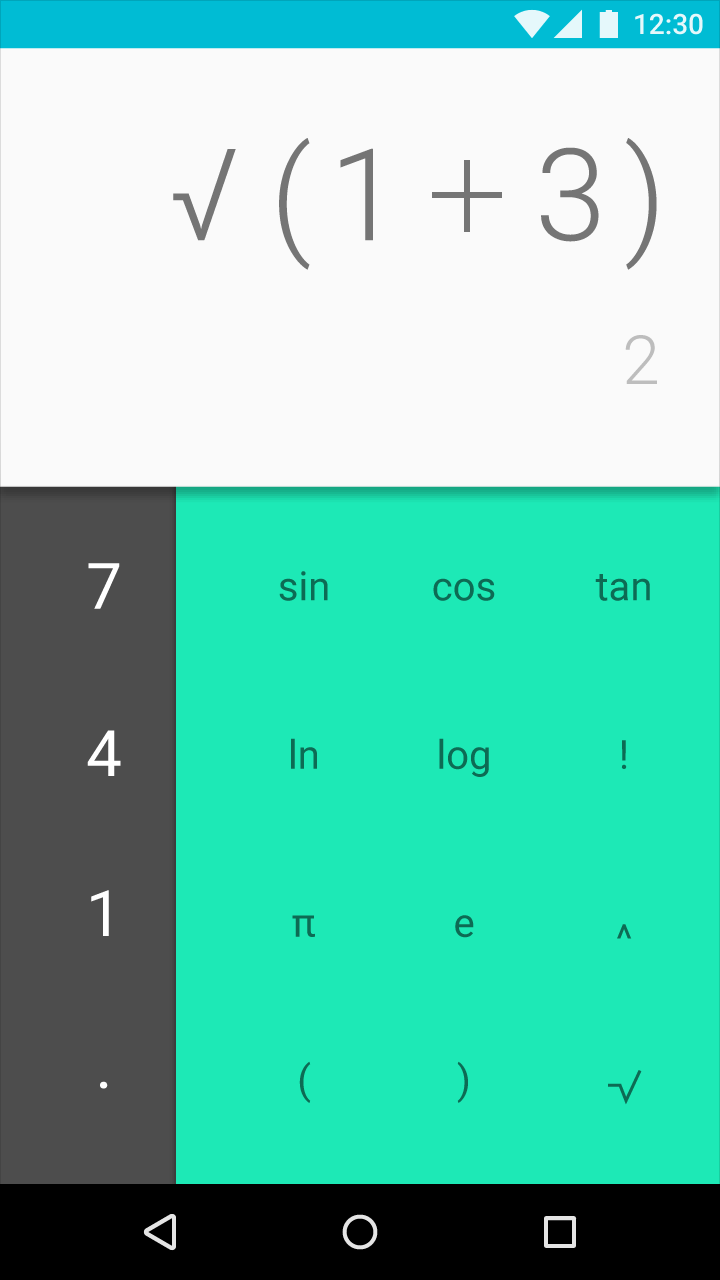Enter the digit 4

point(104,755)
